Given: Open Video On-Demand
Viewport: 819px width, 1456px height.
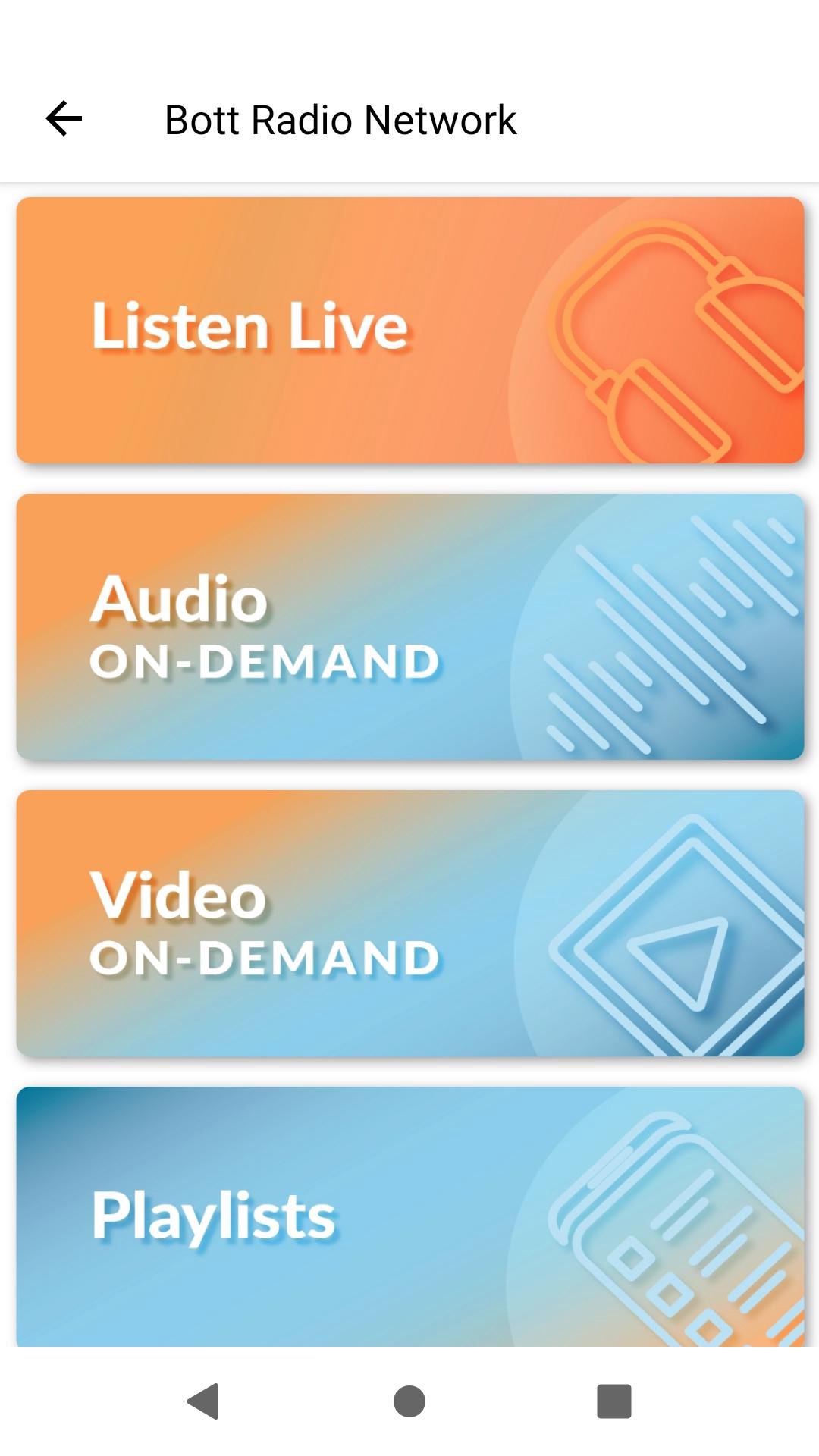Looking at the screenshot, I should (x=409, y=923).
